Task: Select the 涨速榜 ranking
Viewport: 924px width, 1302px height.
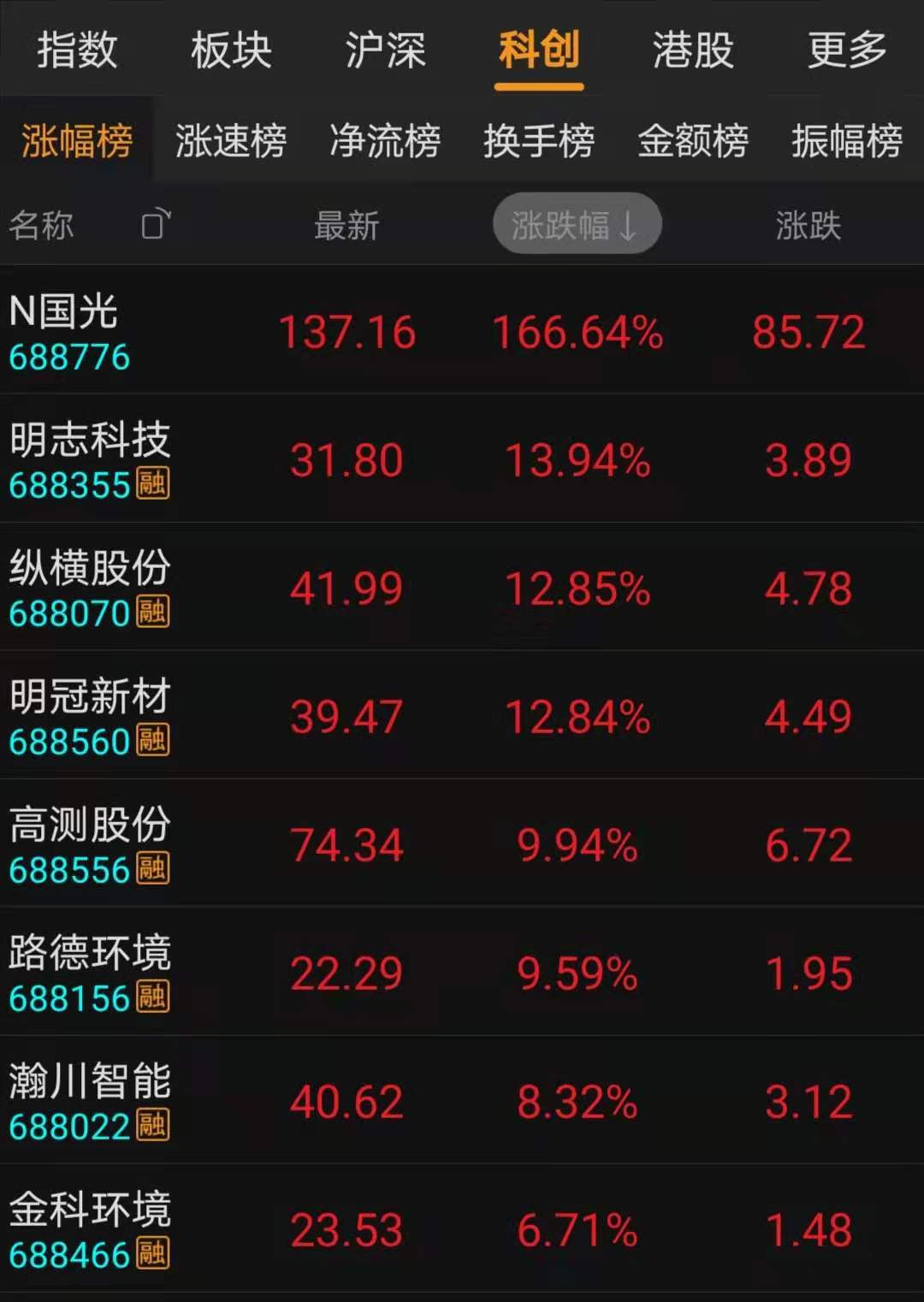Action: click(x=231, y=140)
